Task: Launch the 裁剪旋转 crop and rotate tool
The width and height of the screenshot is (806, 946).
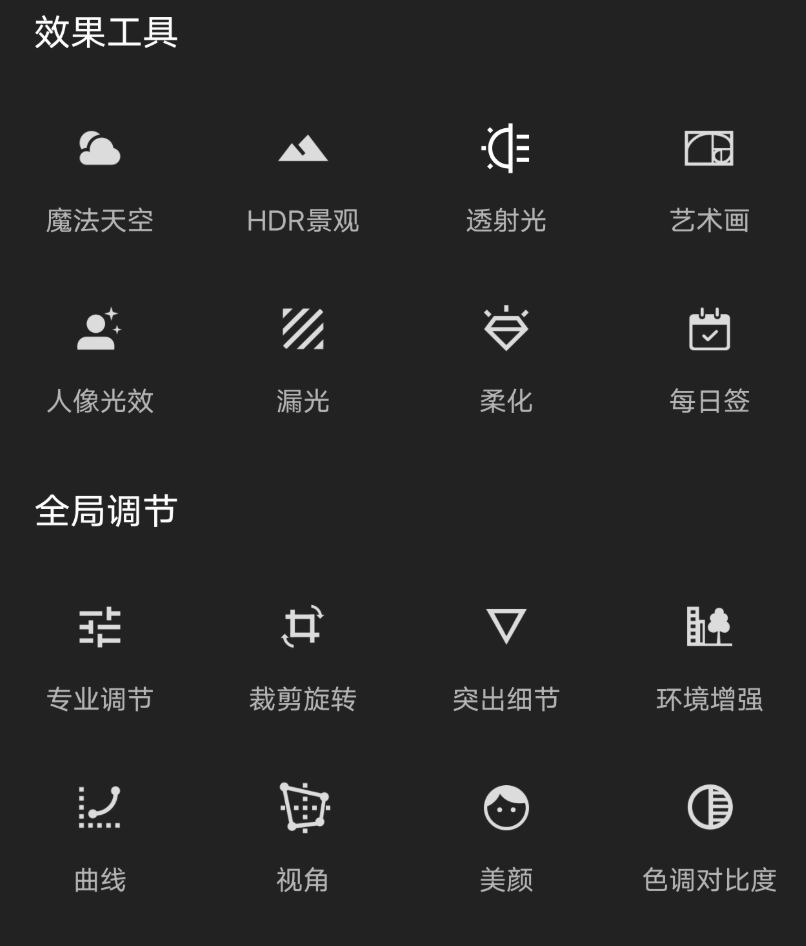Action: (303, 628)
